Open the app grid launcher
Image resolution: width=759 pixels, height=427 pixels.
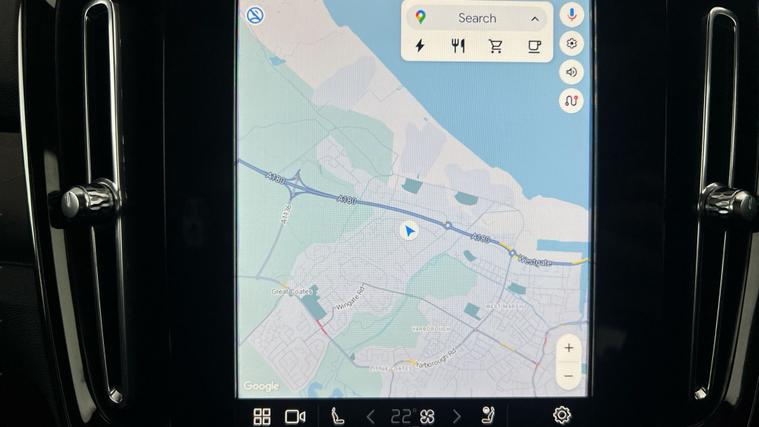(262, 416)
